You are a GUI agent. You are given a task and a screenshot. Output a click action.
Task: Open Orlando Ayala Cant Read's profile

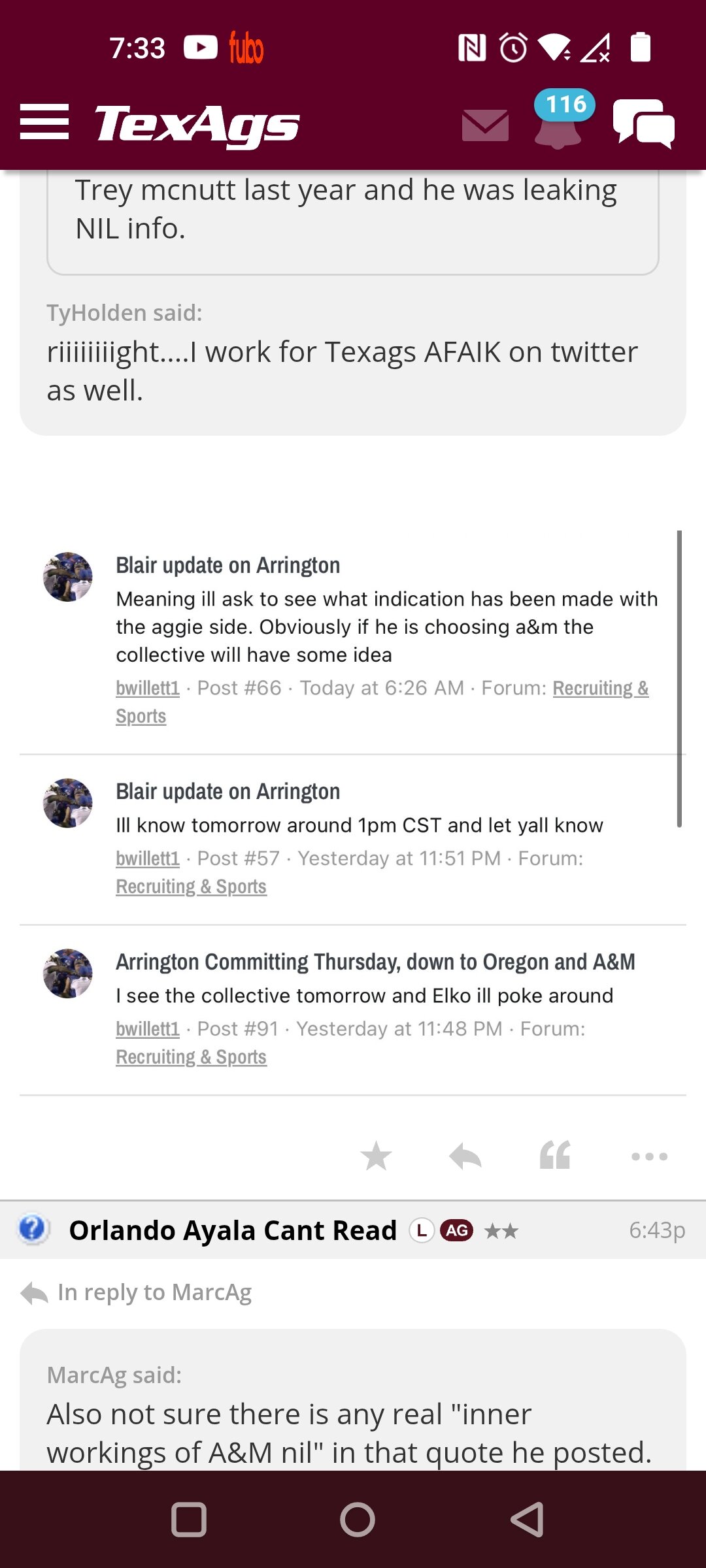pos(233,1230)
